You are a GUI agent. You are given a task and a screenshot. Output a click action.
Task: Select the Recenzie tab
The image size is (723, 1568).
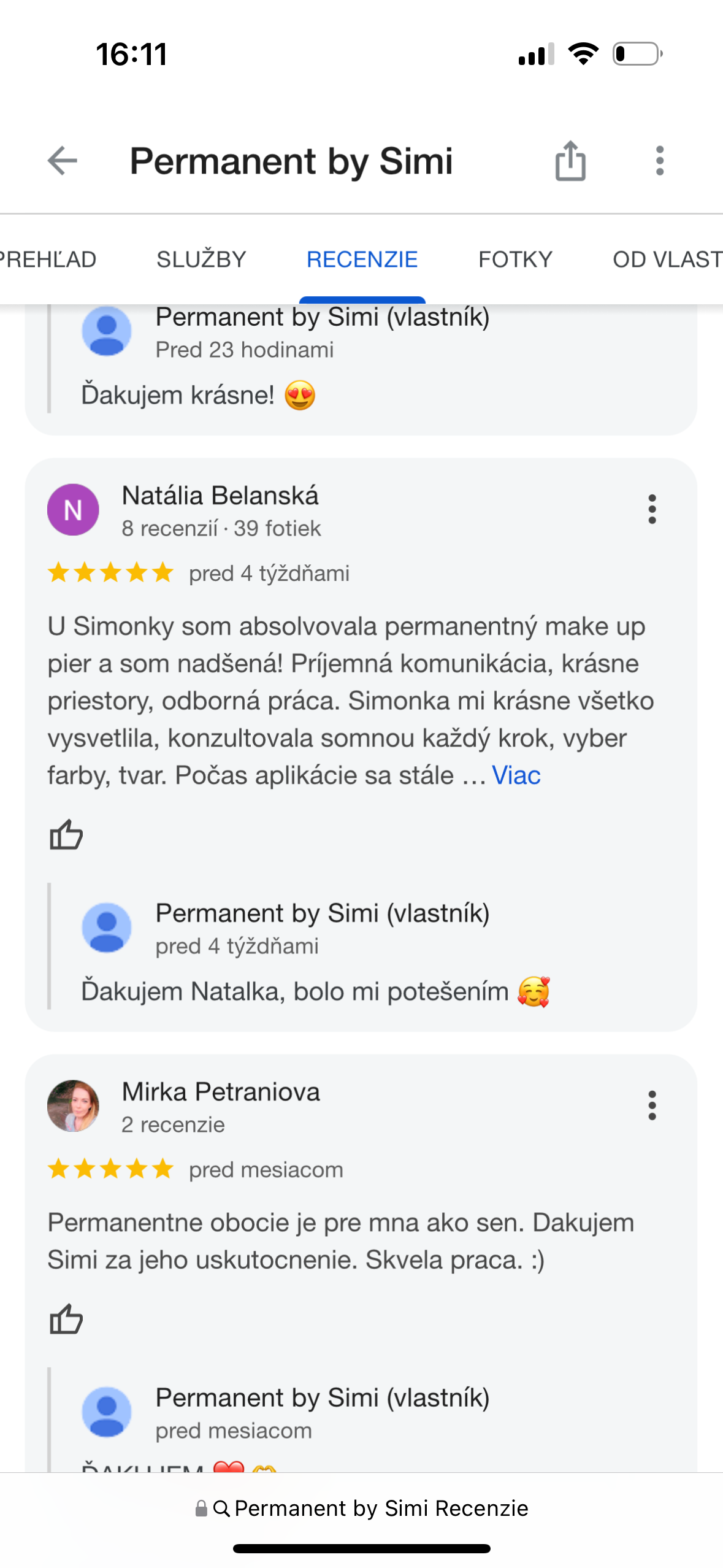(362, 259)
